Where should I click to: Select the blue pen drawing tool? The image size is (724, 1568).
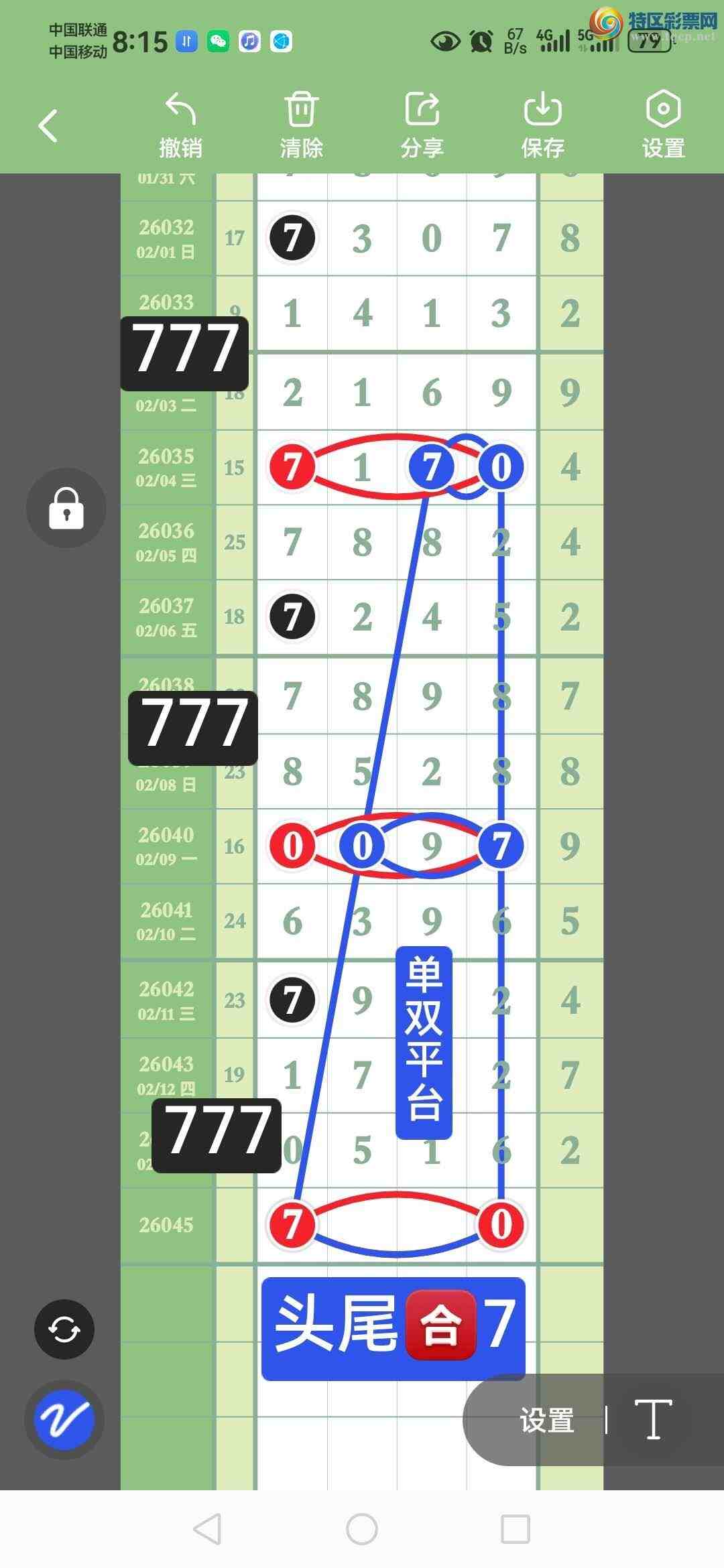(x=64, y=1419)
